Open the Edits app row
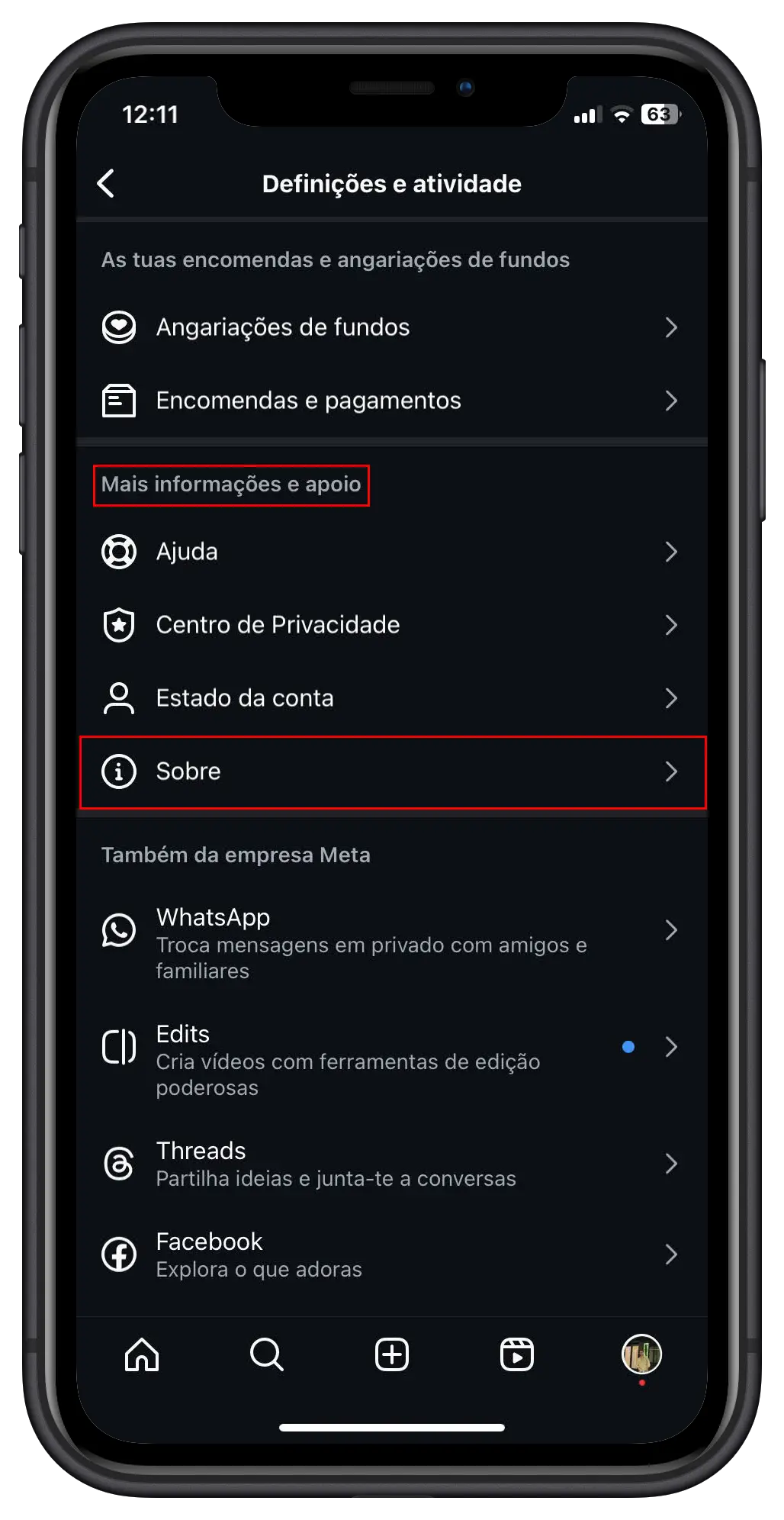 click(390, 1047)
